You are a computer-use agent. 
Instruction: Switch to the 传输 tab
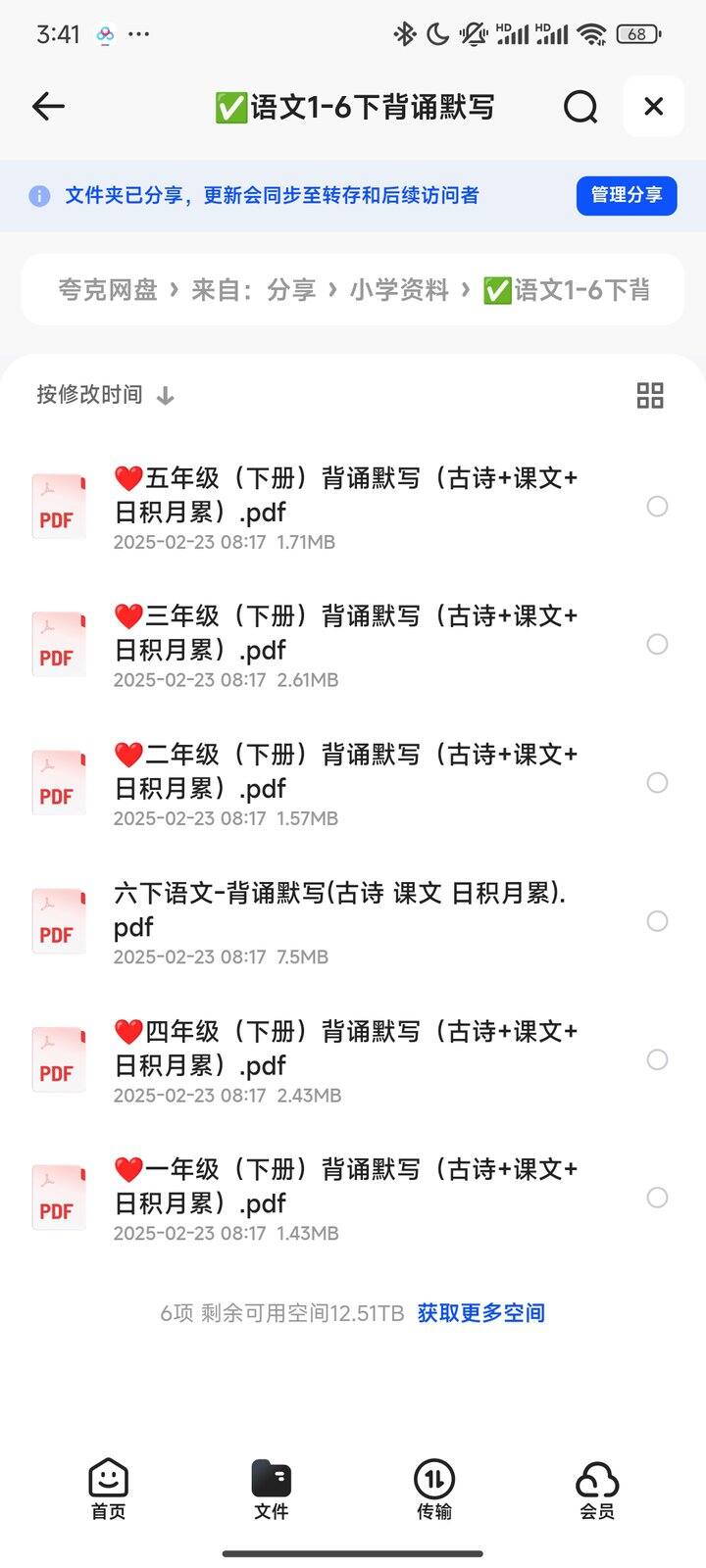coord(434,1490)
